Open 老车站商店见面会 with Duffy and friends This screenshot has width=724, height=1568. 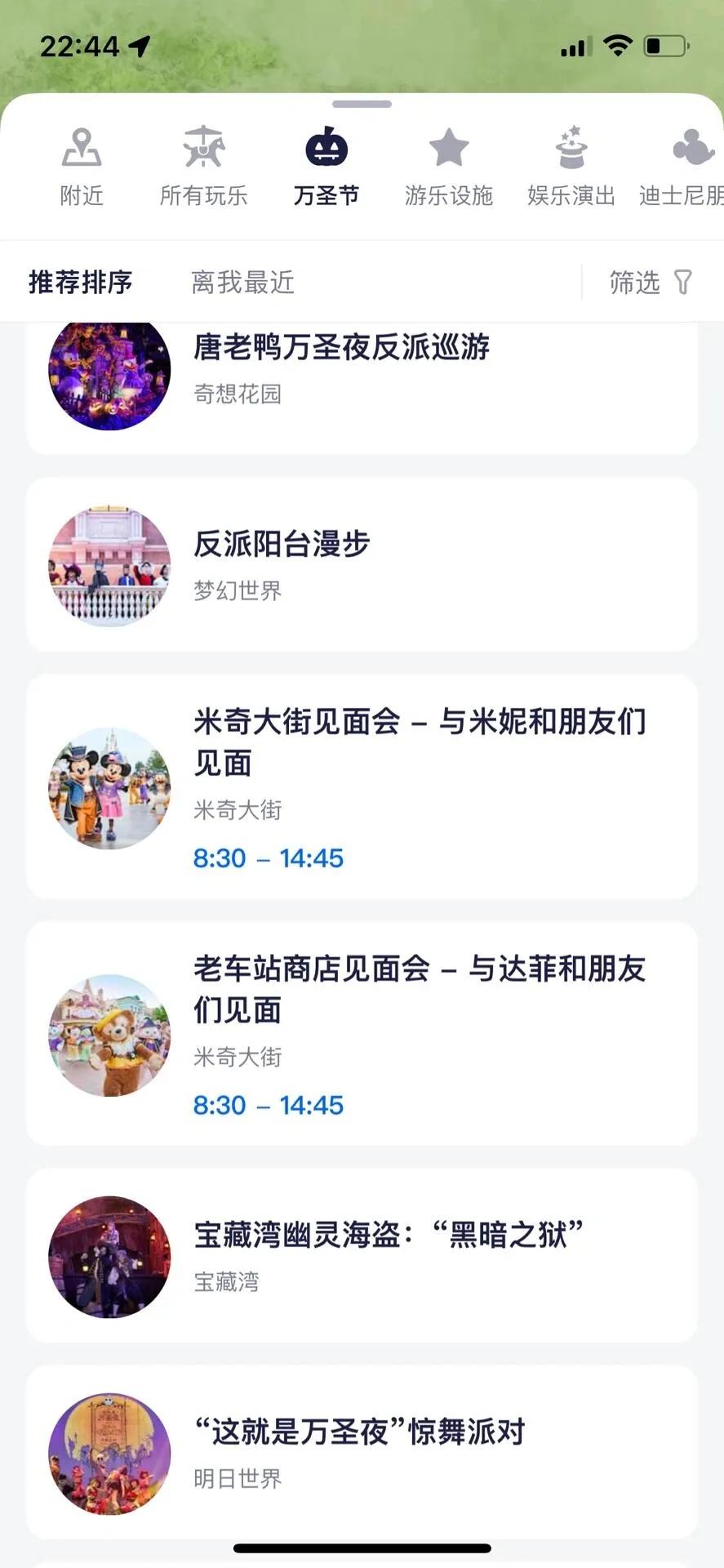click(362, 1034)
